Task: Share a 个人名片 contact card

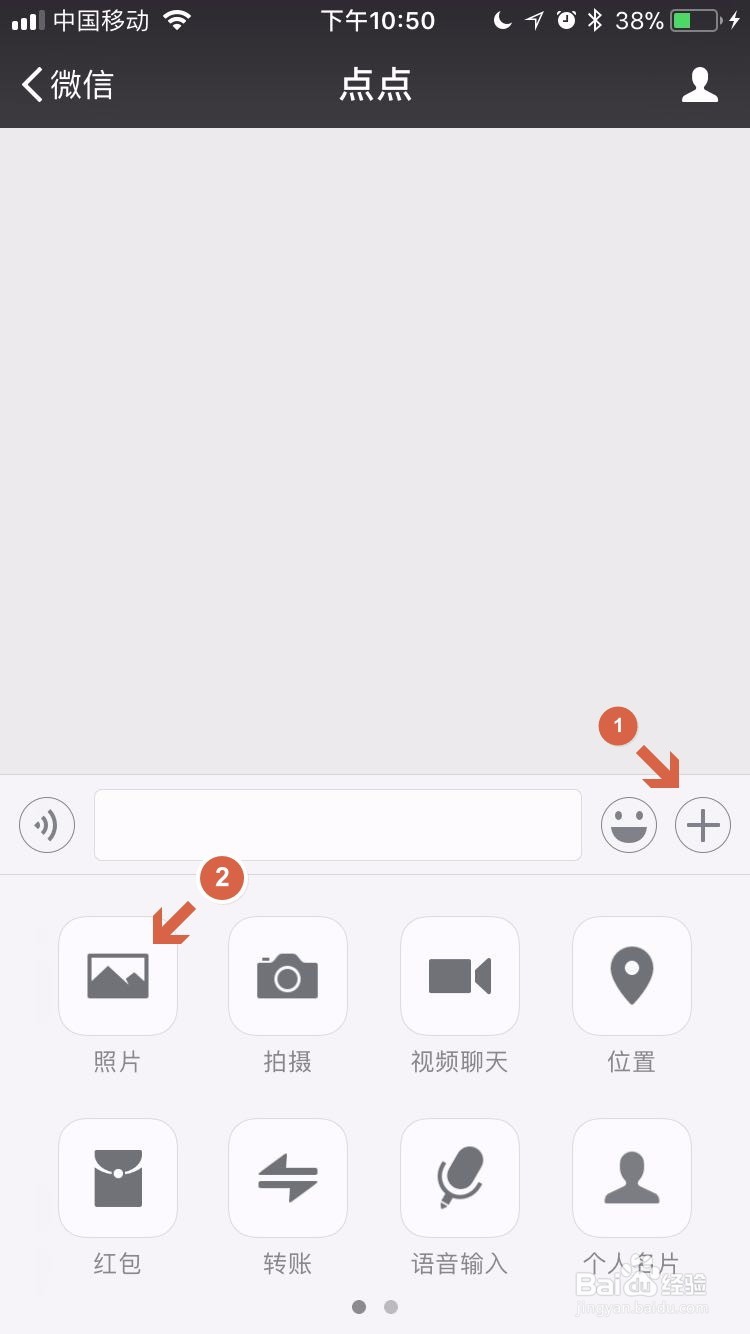Action: click(x=631, y=1177)
